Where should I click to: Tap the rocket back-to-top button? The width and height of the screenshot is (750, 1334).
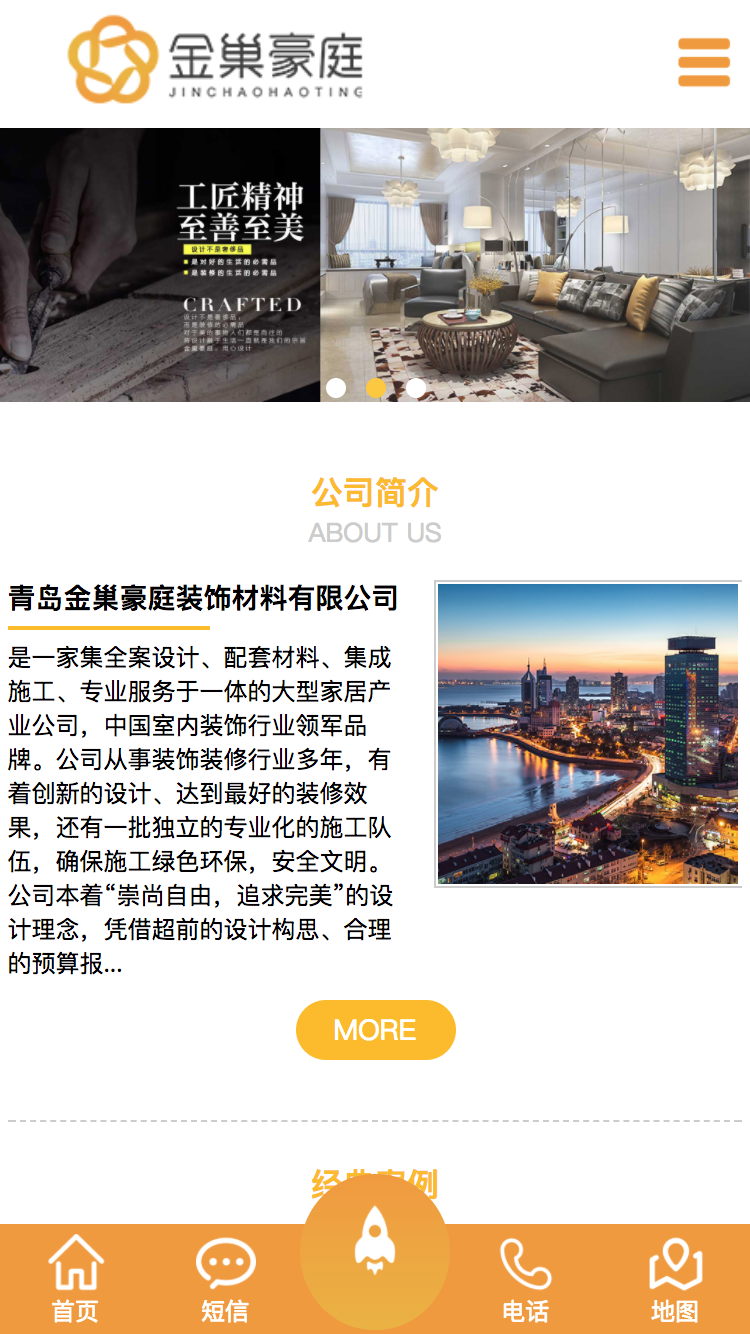click(x=375, y=1243)
